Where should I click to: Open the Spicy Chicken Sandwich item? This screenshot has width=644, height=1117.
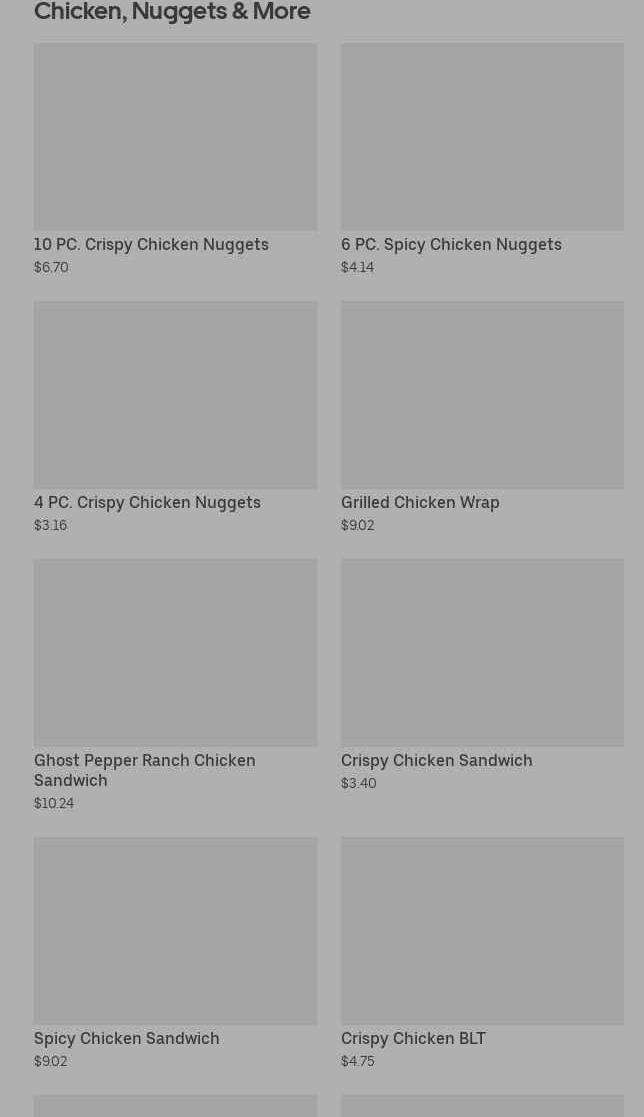[x=175, y=953]
